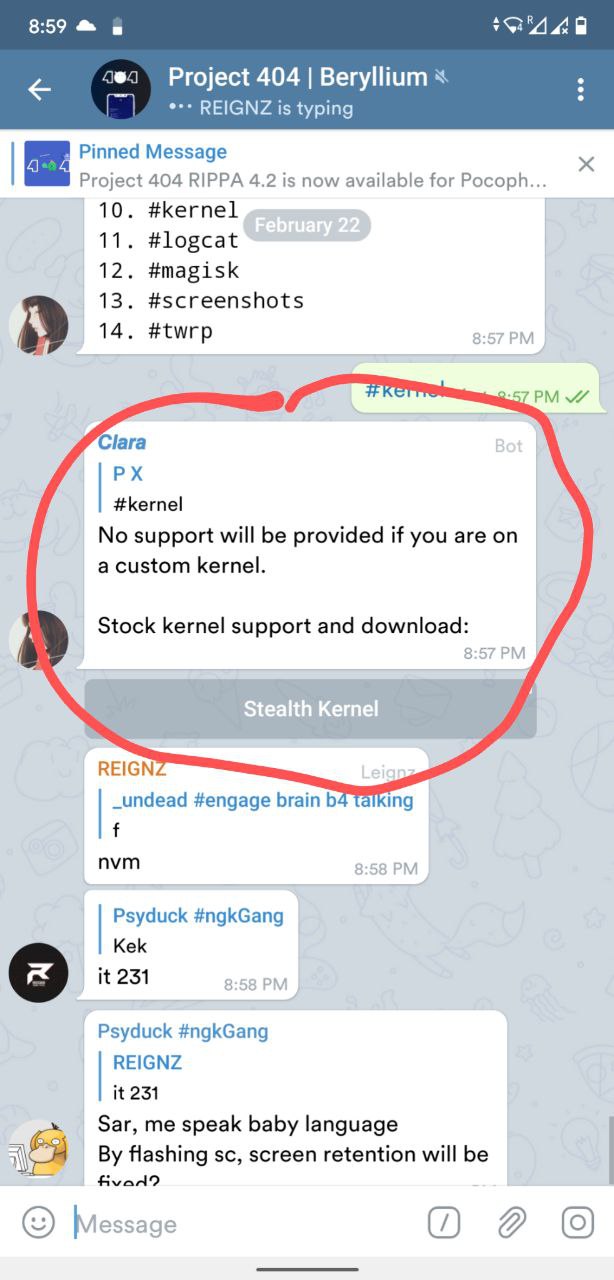Open Clara bot's name

point(122,444)
